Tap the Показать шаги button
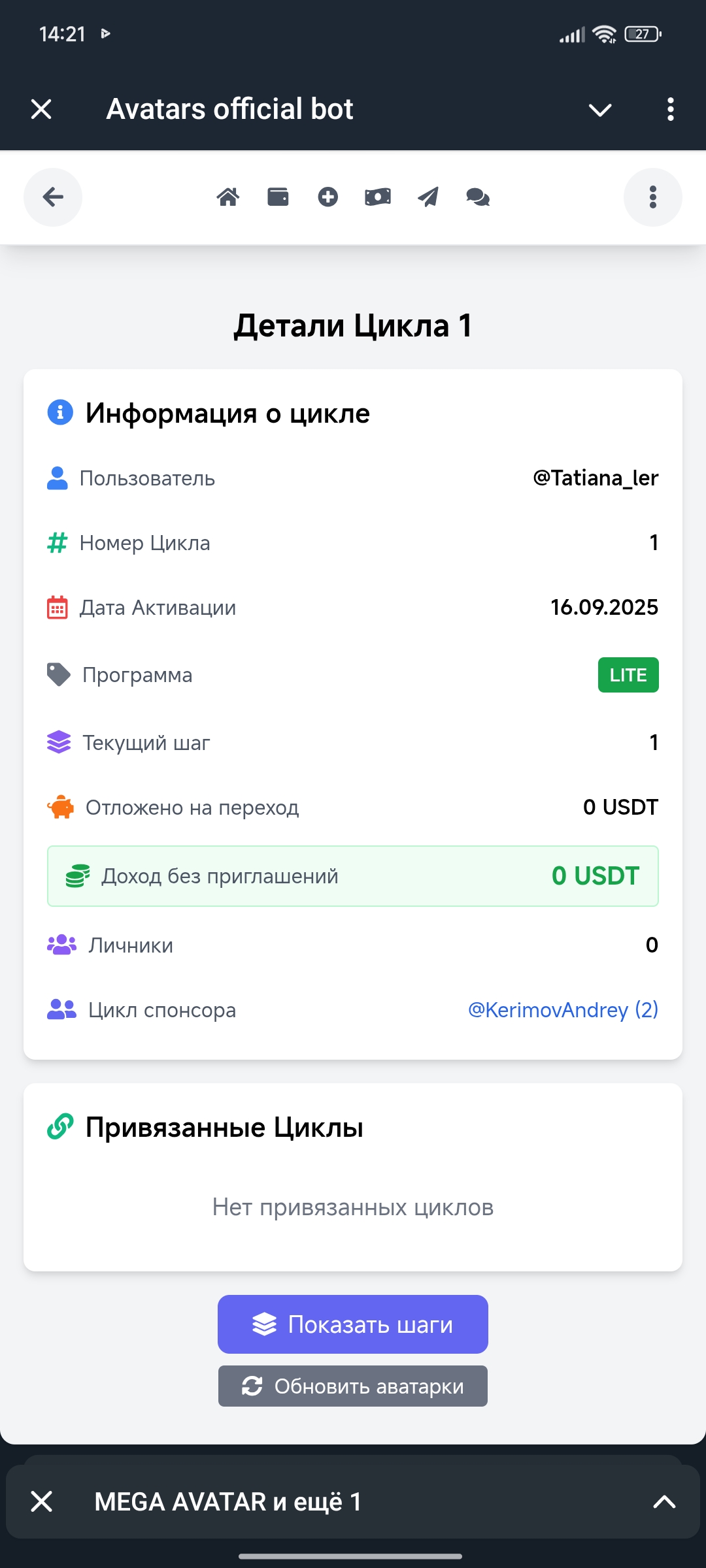 (x=353, y=1324)
